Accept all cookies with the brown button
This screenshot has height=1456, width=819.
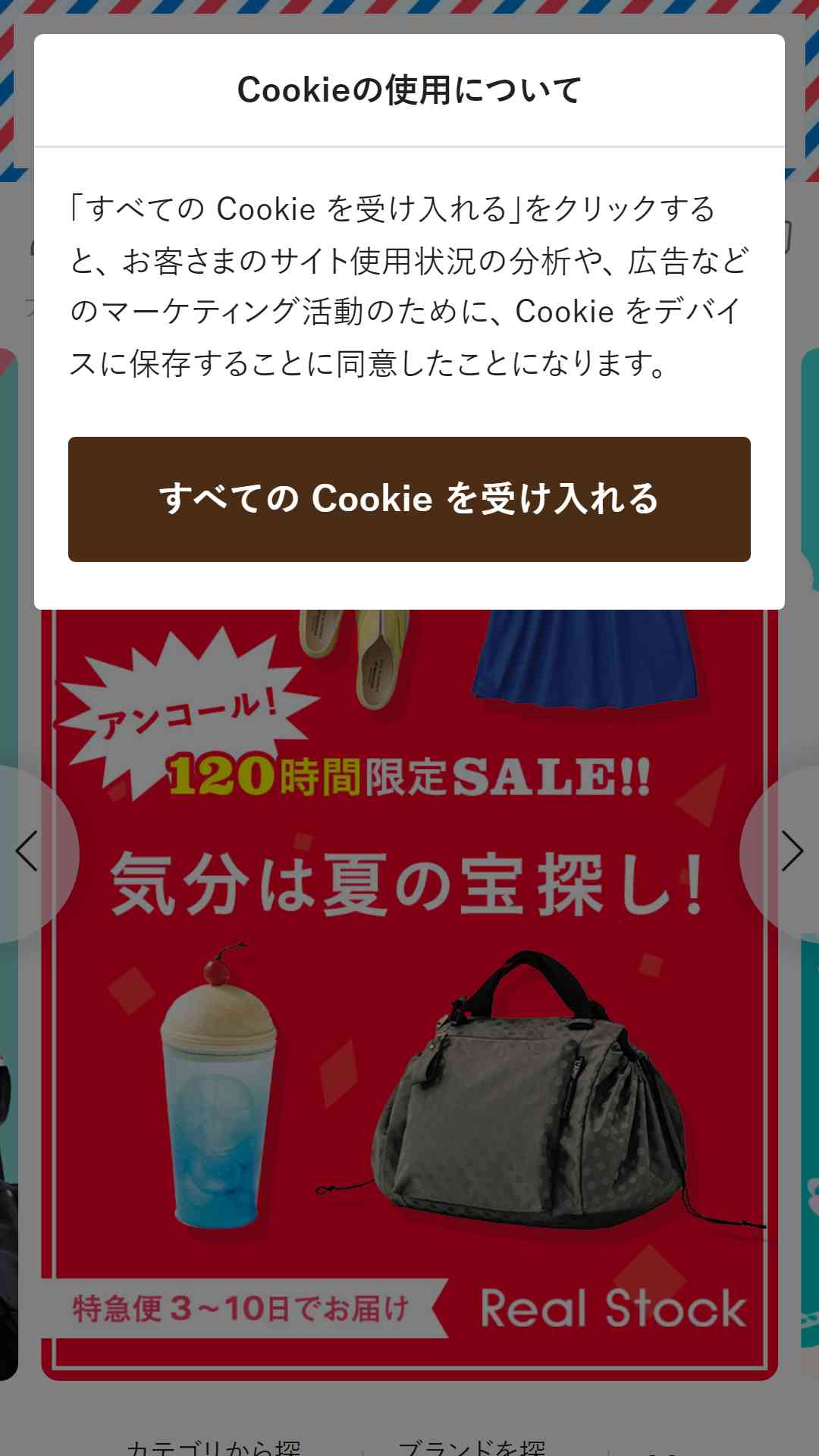[409, 499]
